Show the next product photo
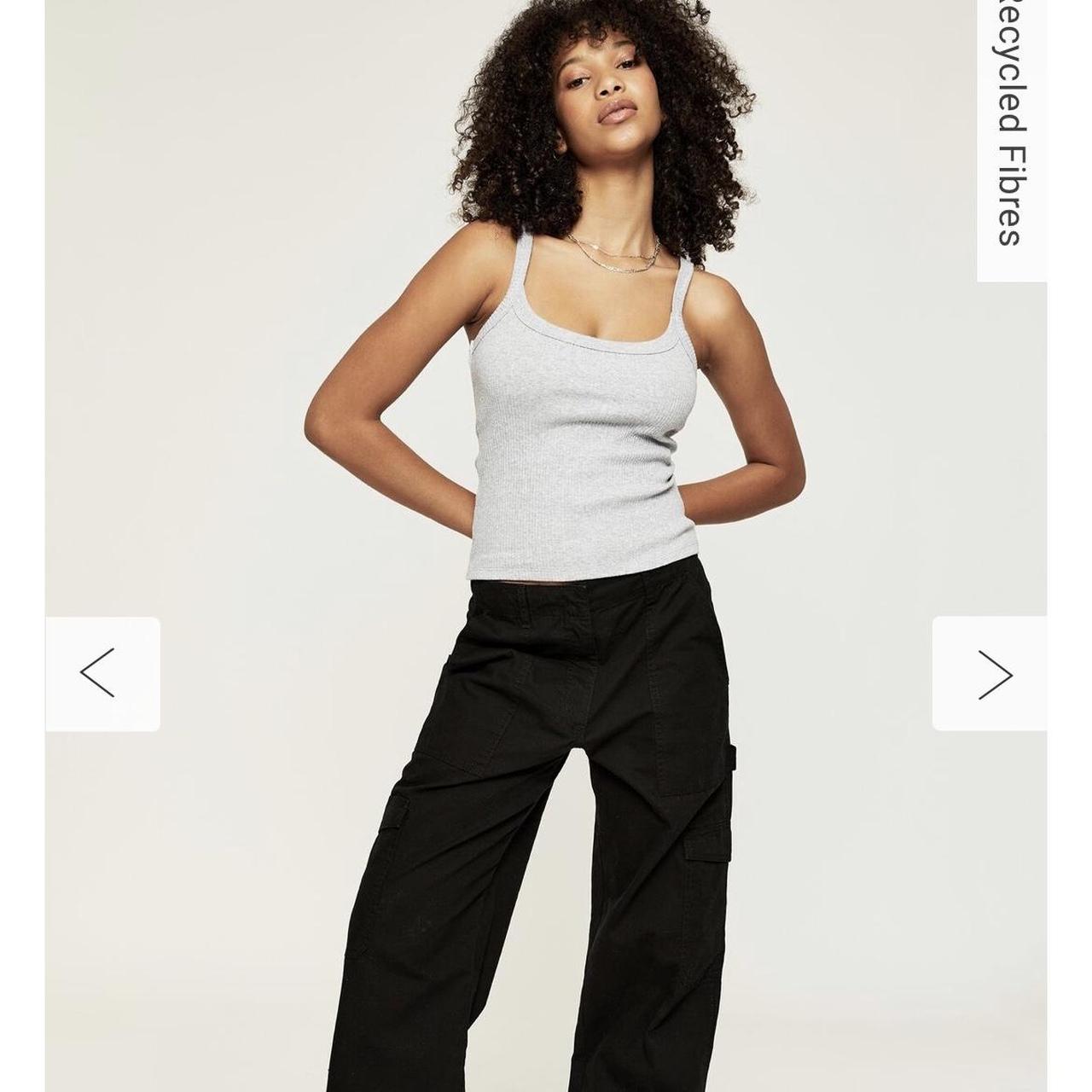The width and height of the screenshot is (1092, 1092). pos(990,674)
